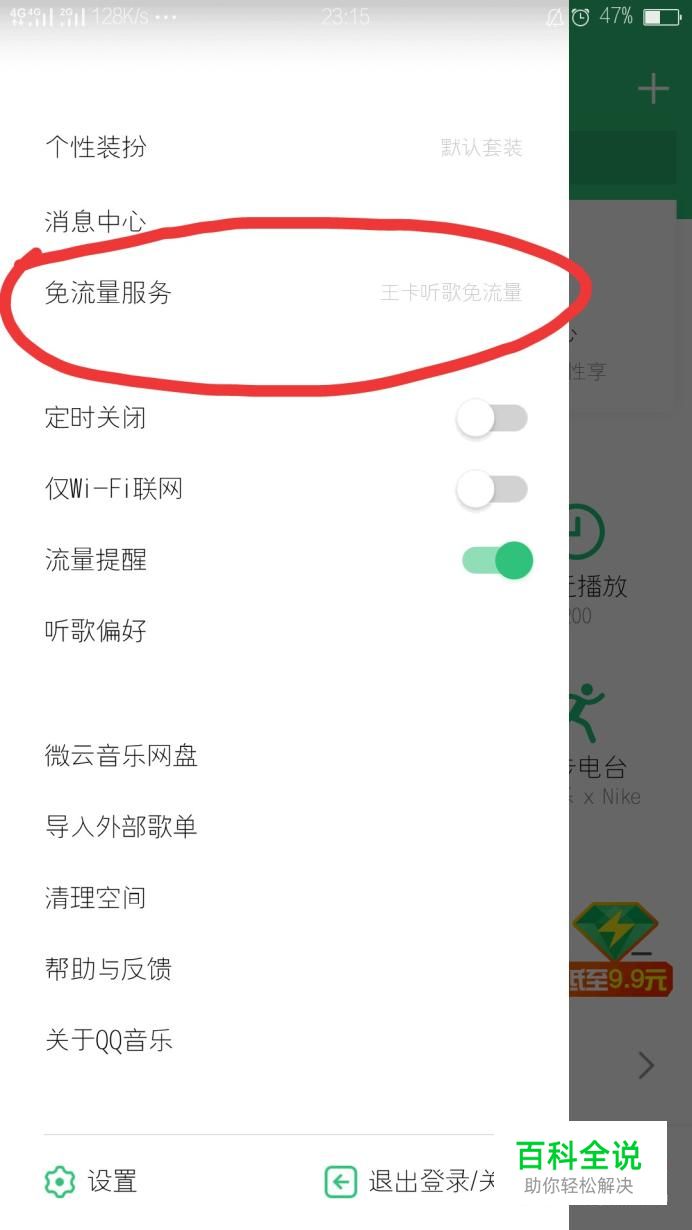Open 清理空间 cleanup
This screenshot has height=1230, width=692.
[96, 898]
